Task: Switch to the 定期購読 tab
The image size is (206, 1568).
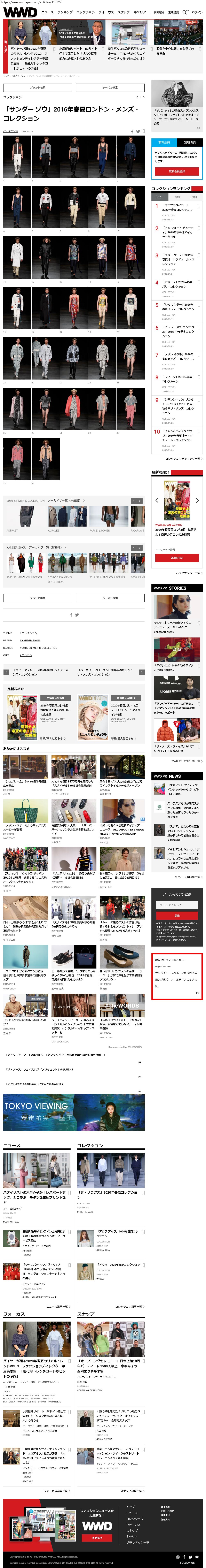Action: pyautogui.click(x=190, y=143)
